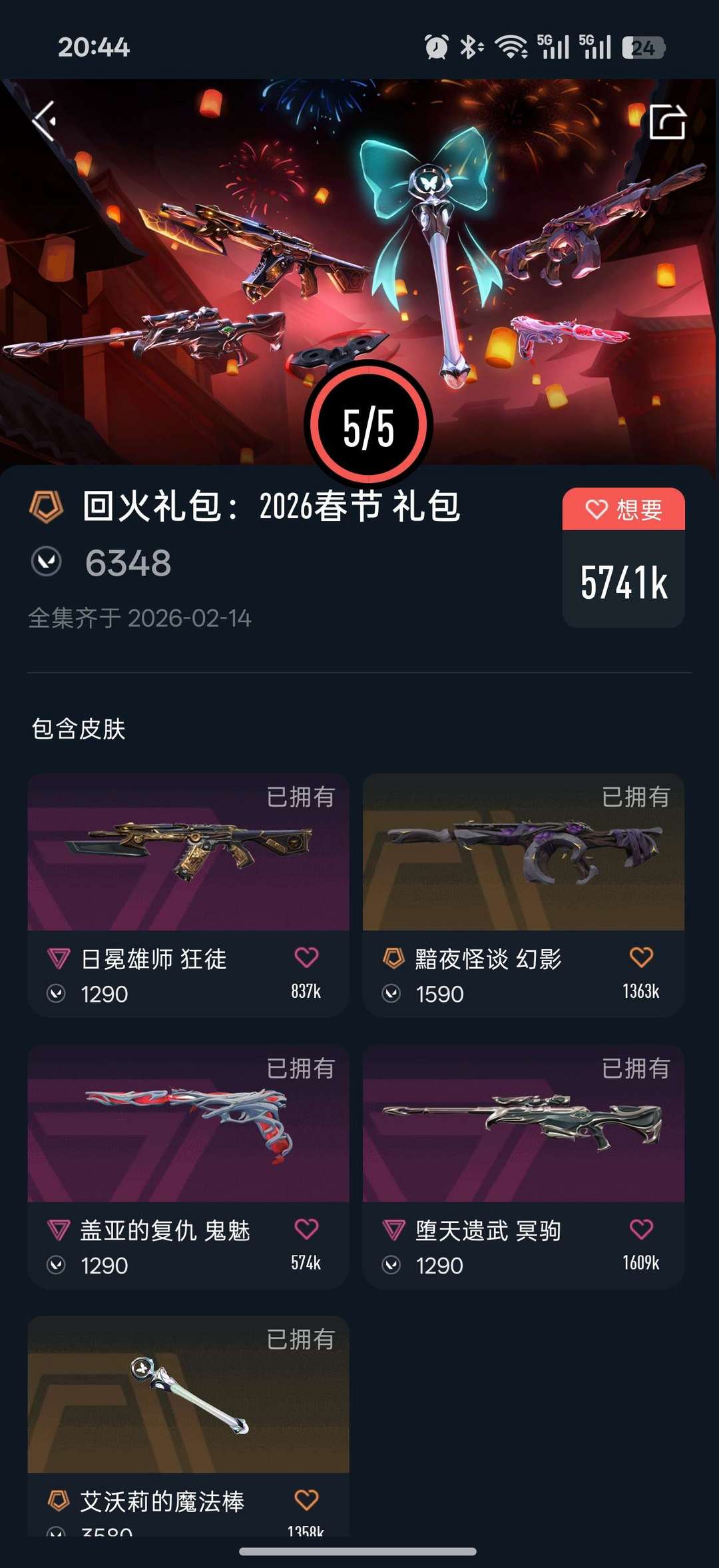Like the 堕天遗武 冥驹 skin
The image size is (719, 1568).
click(641, 1229)
